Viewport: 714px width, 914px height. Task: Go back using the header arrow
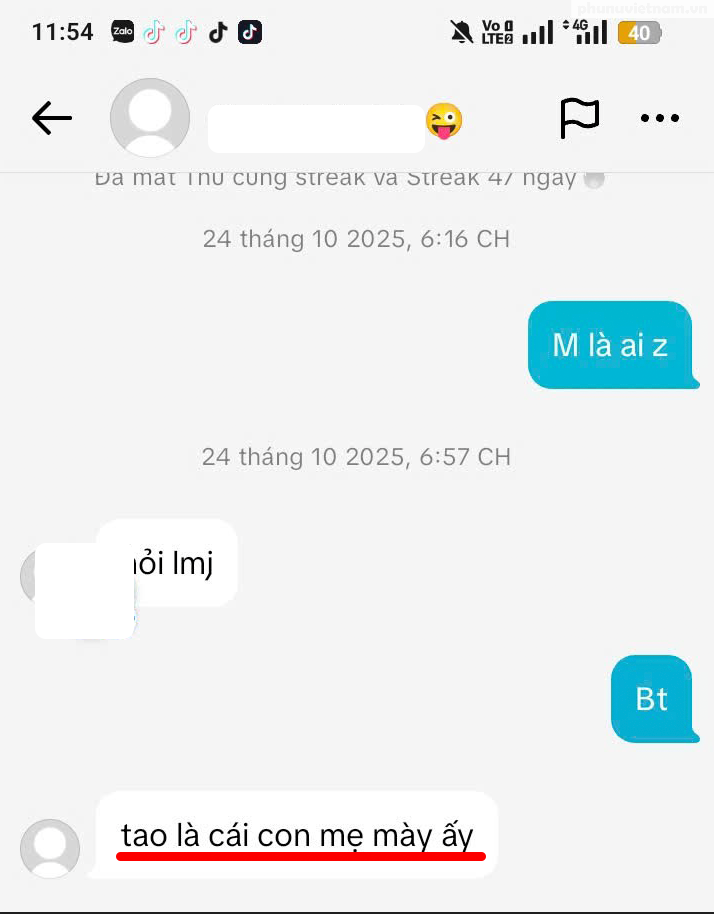click(52, 119)
